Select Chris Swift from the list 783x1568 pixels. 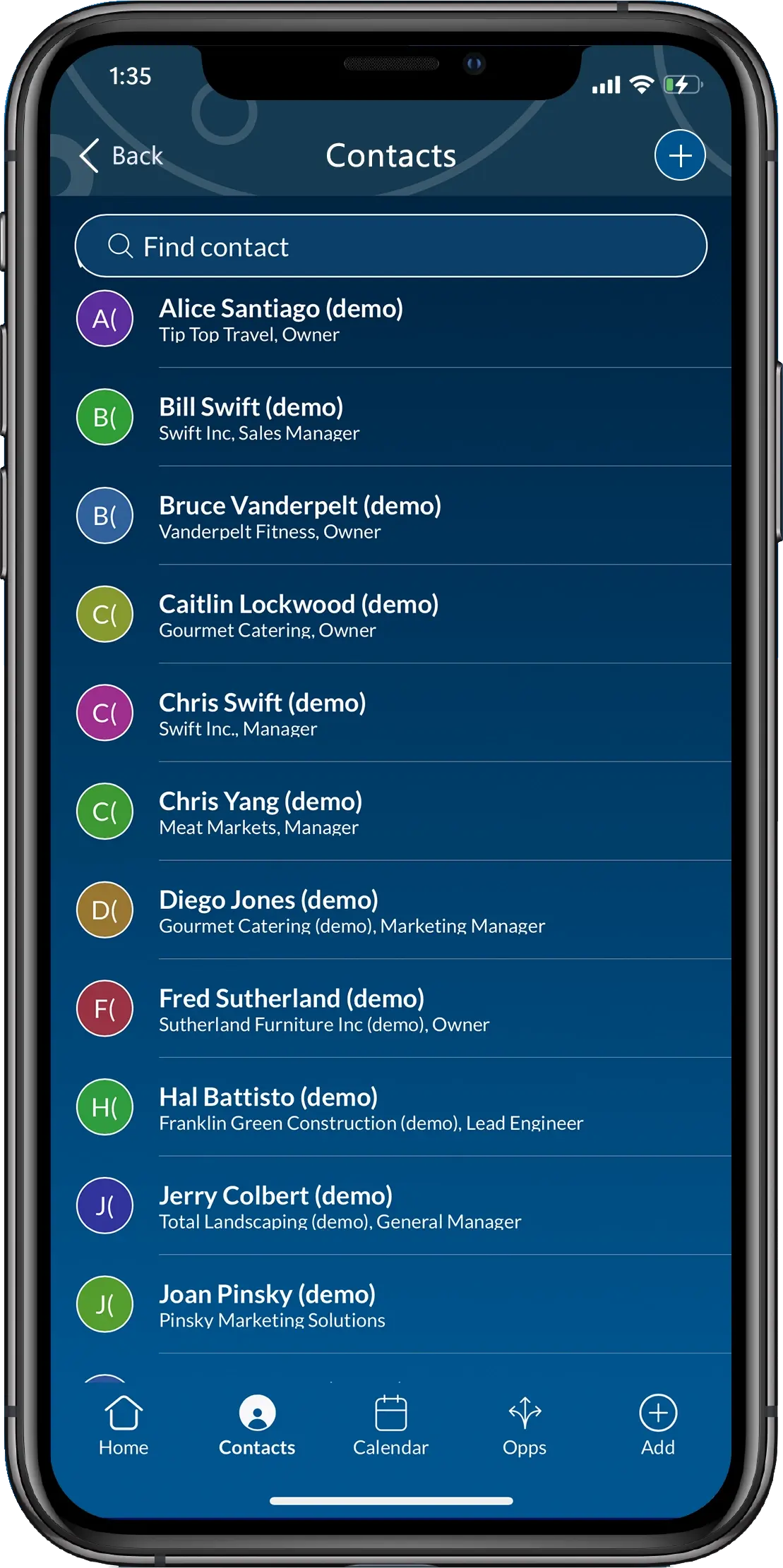(x=390, y=713)
